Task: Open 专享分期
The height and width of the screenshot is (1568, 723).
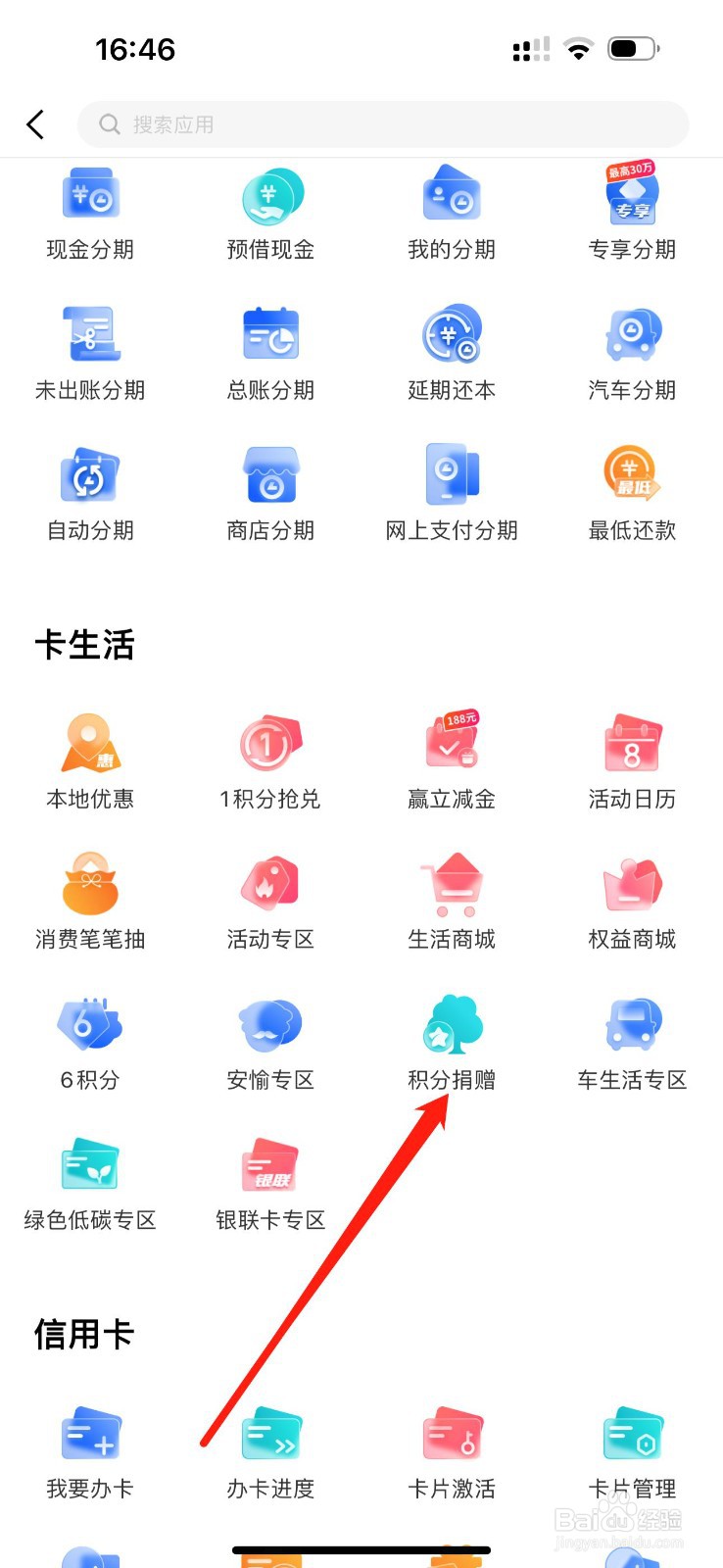Action: (x=632, y=214)
